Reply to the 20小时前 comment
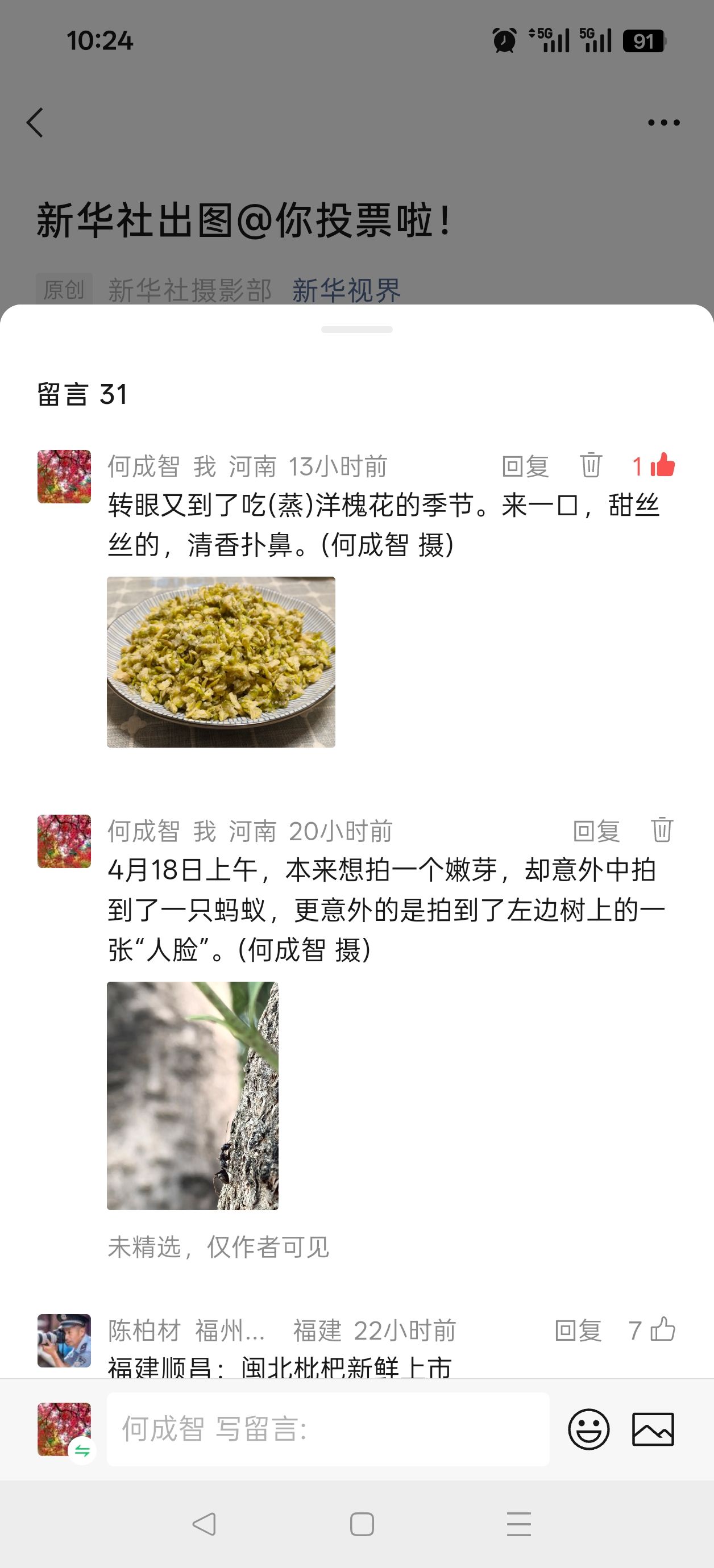The width and height of the screenshot is (714, 1568). click(x=596, y=831)
